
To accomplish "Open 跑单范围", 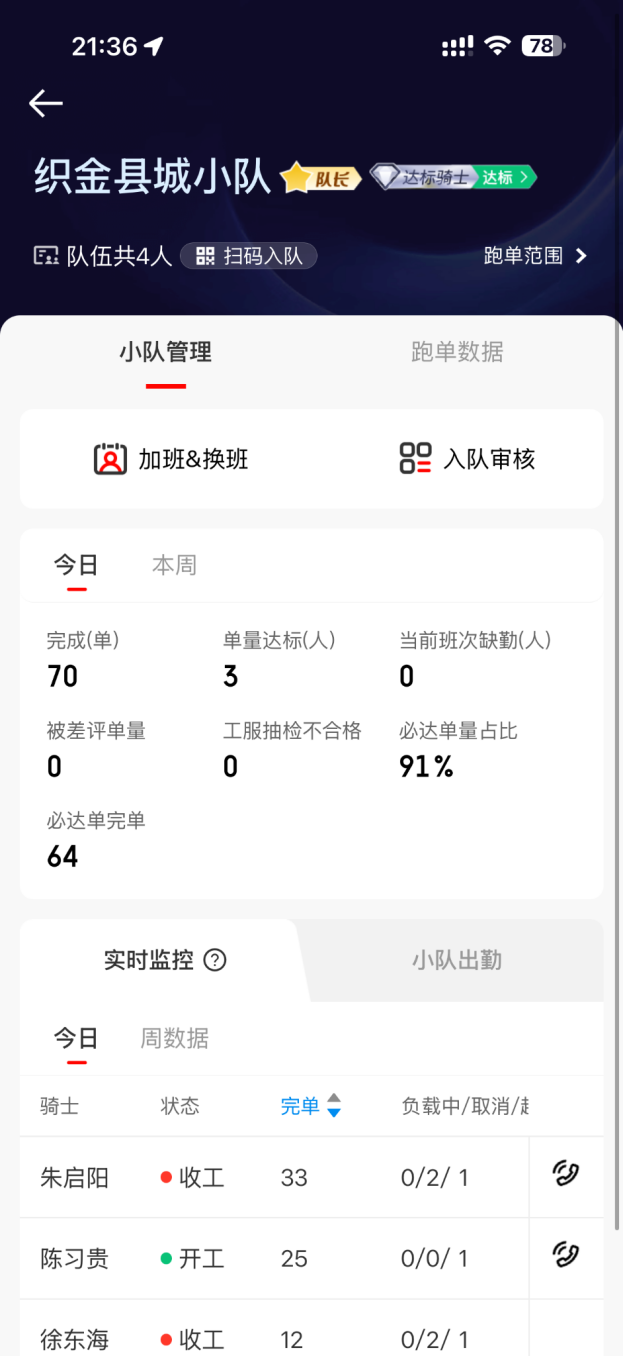I will tap(535, 256).
